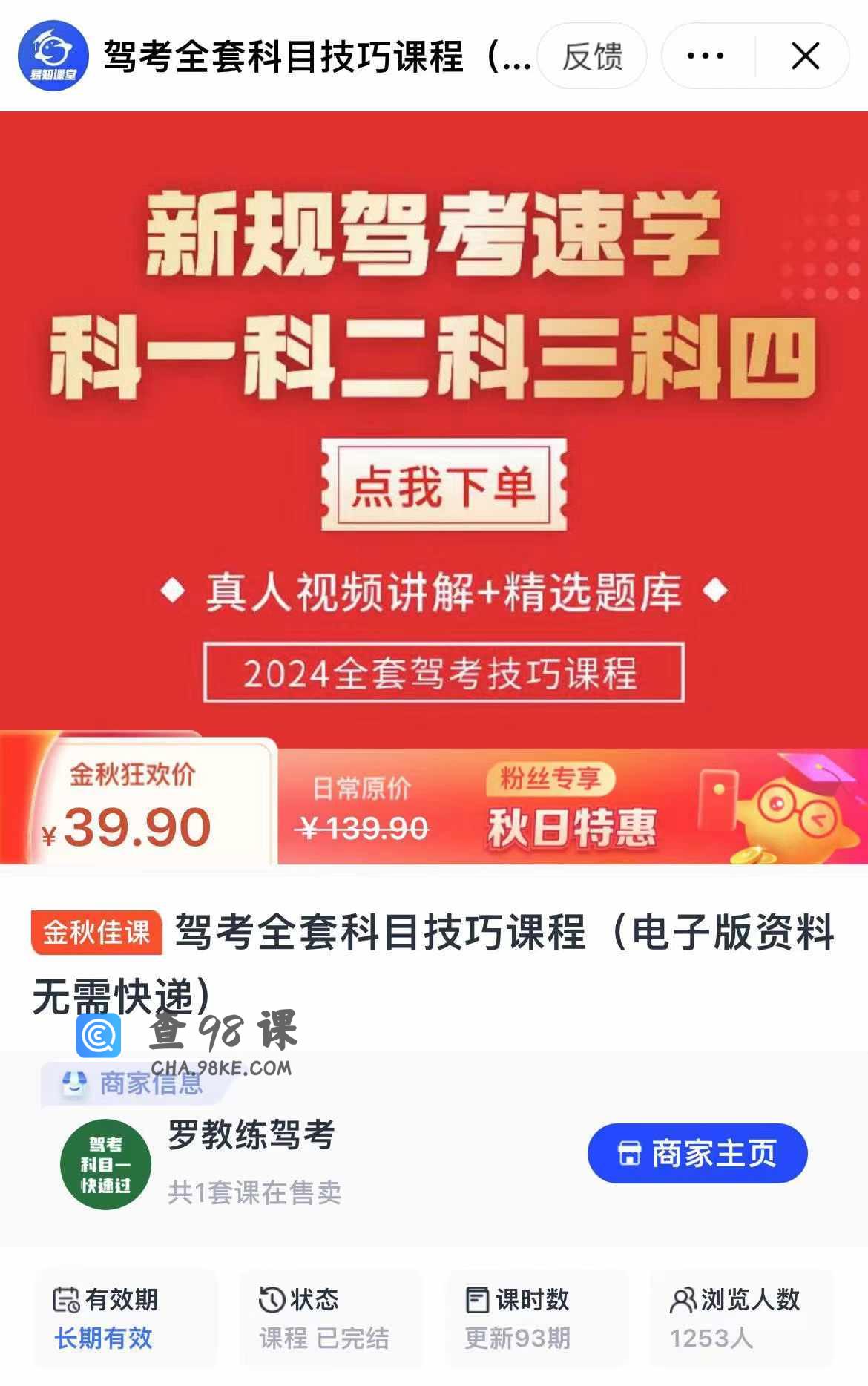The width and height of the screenshot is (868, 1386).
Task: Tap the 反馈 feedback button
Action: click(591, 56)
